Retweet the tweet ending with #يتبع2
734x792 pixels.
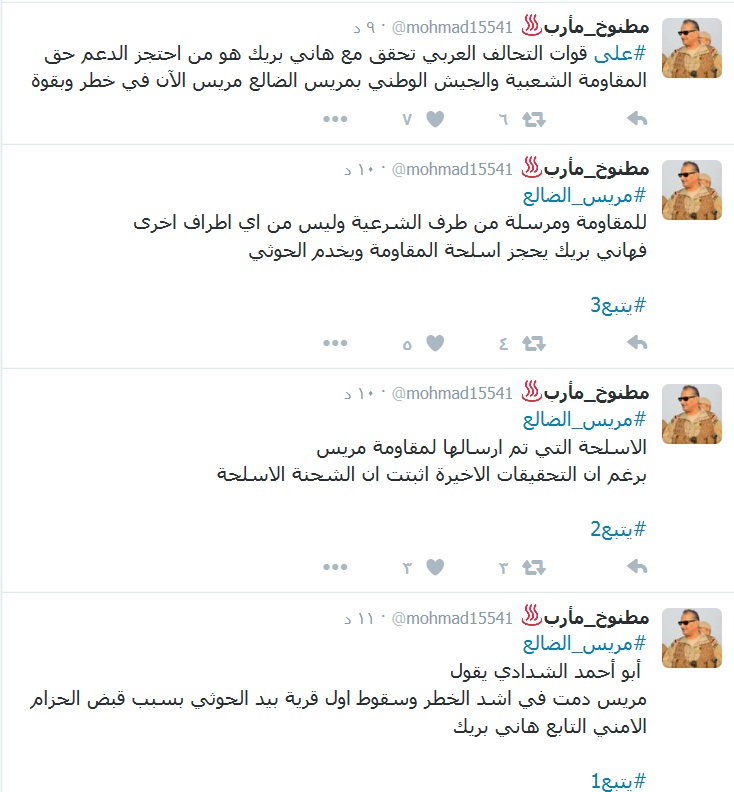[x=534, y=567]
